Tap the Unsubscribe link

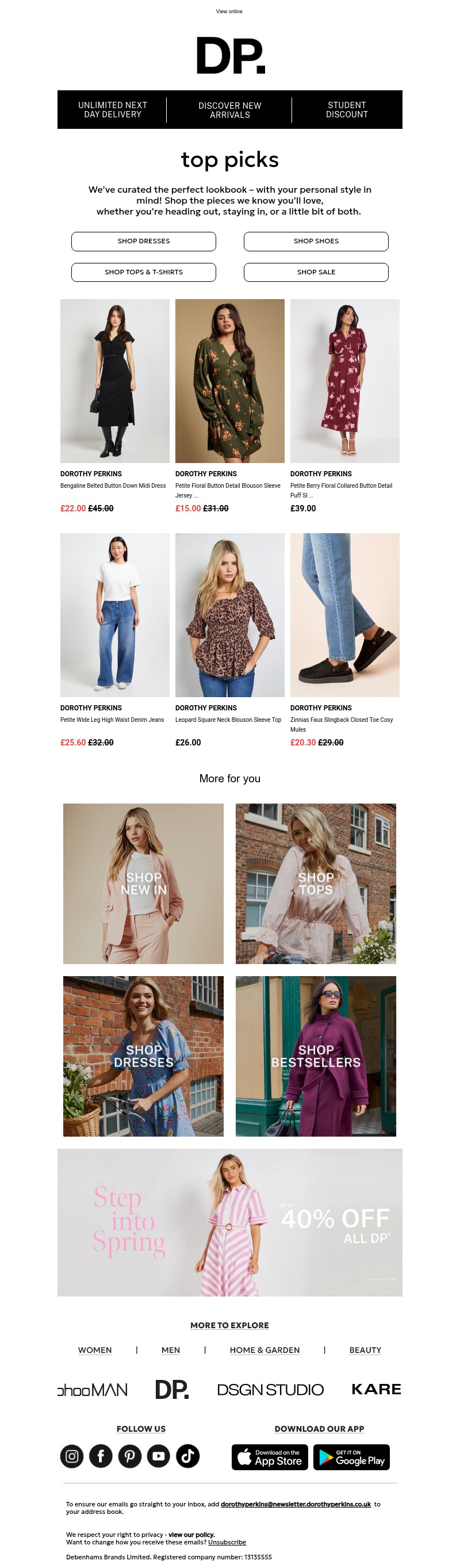227,1542
